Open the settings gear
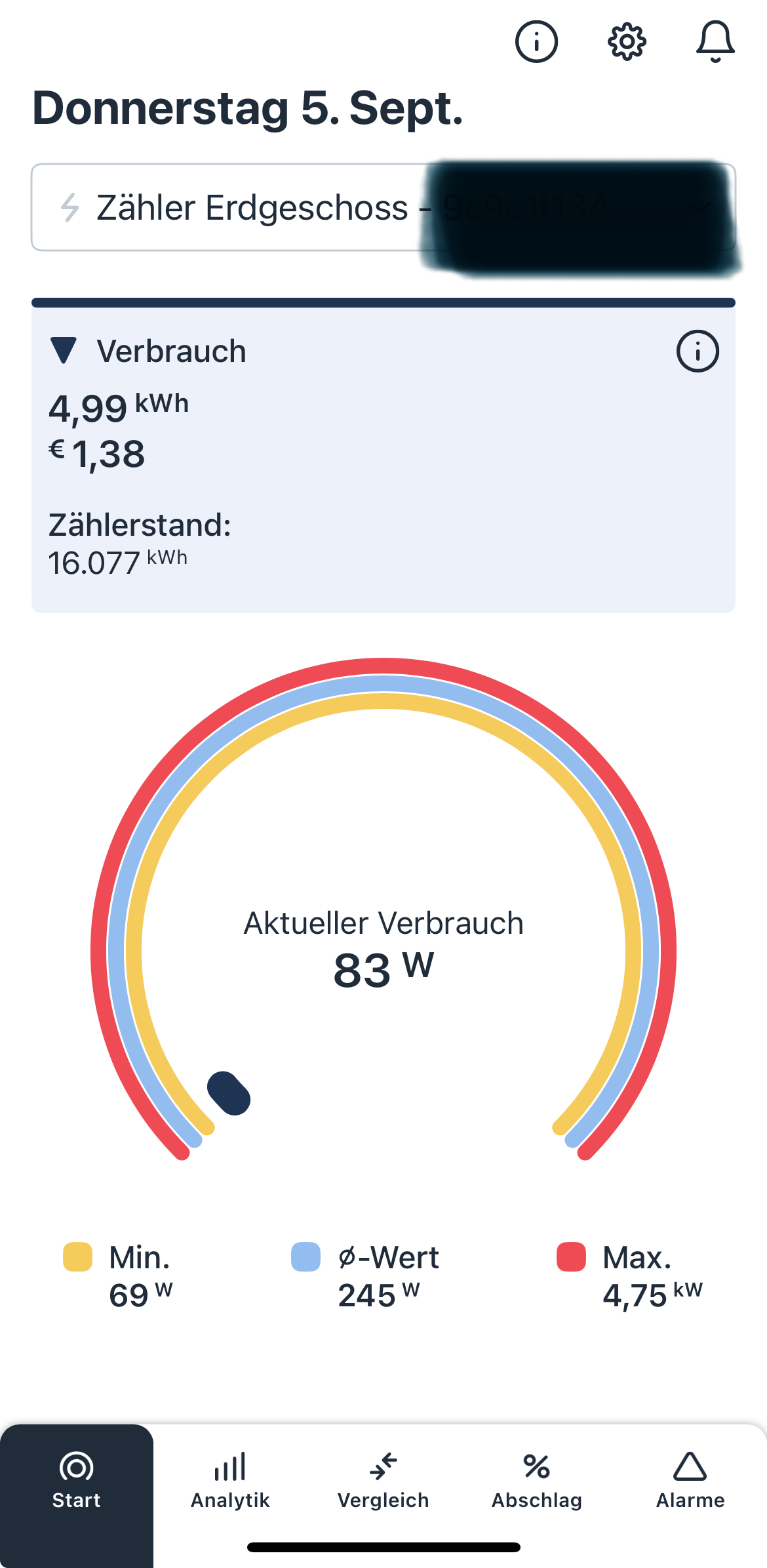 tap(627, 42)
